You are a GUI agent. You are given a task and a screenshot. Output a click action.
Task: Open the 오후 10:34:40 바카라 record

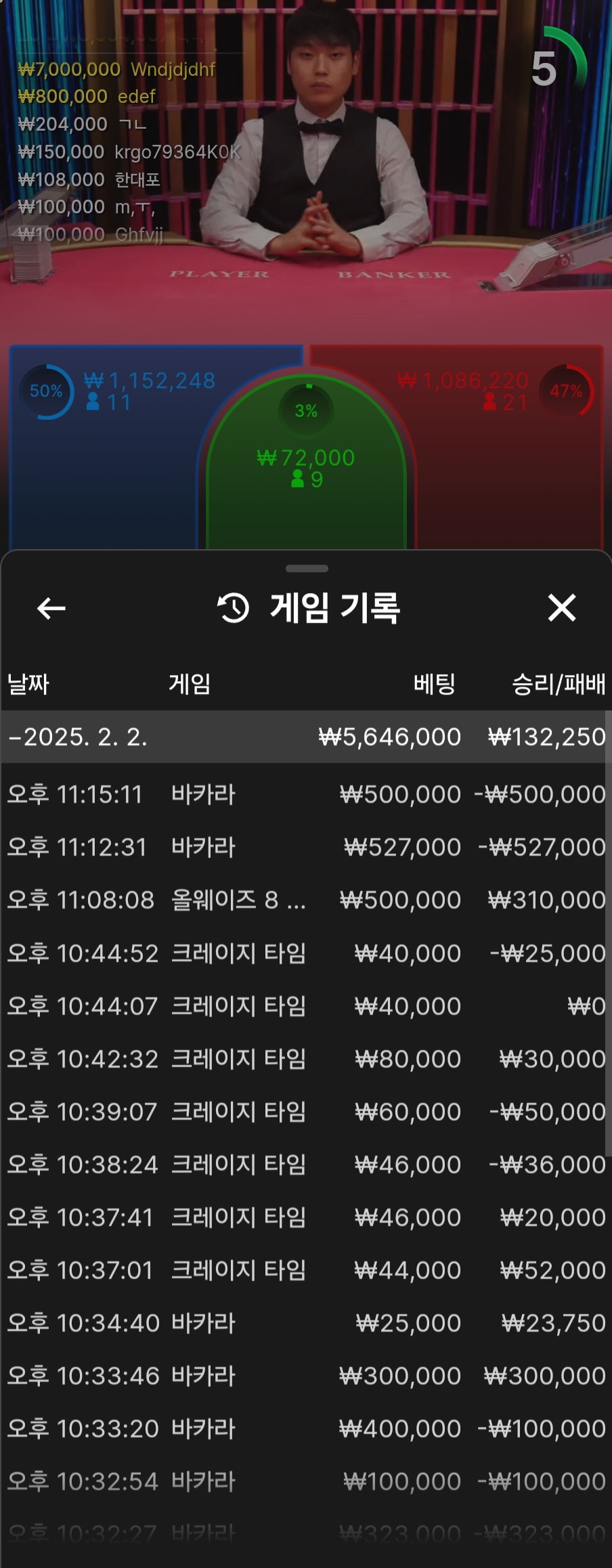coord(306,1323)
